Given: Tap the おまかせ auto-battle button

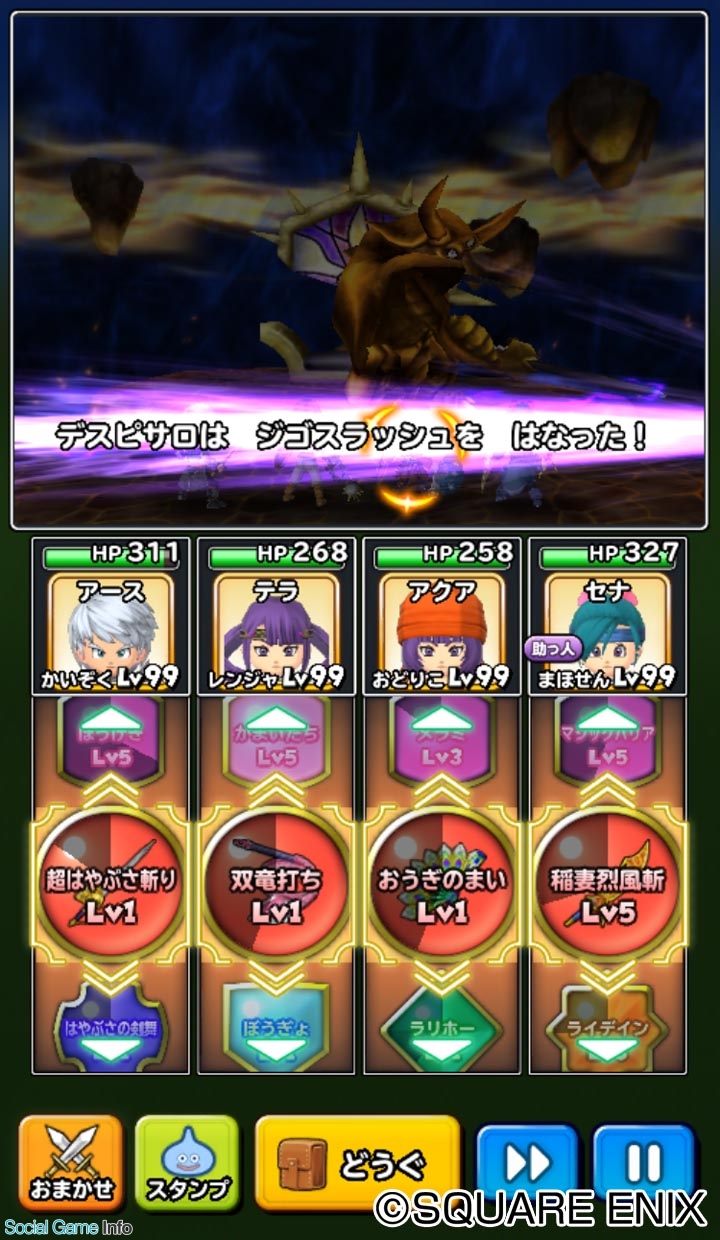Looking at the screenshot, I should 70,1163.
